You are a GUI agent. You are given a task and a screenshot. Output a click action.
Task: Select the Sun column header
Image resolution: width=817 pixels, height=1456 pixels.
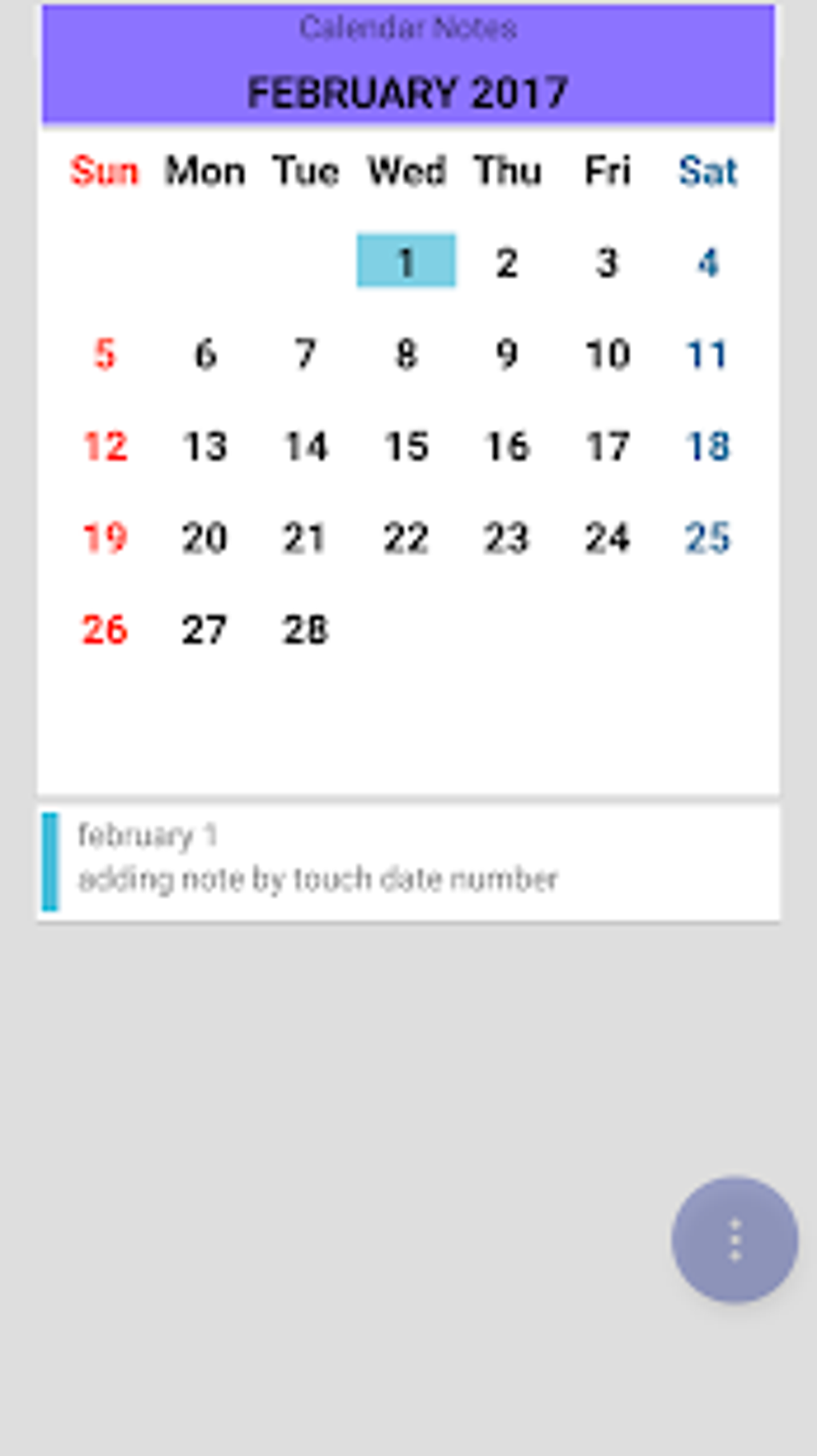pos(104,170)
